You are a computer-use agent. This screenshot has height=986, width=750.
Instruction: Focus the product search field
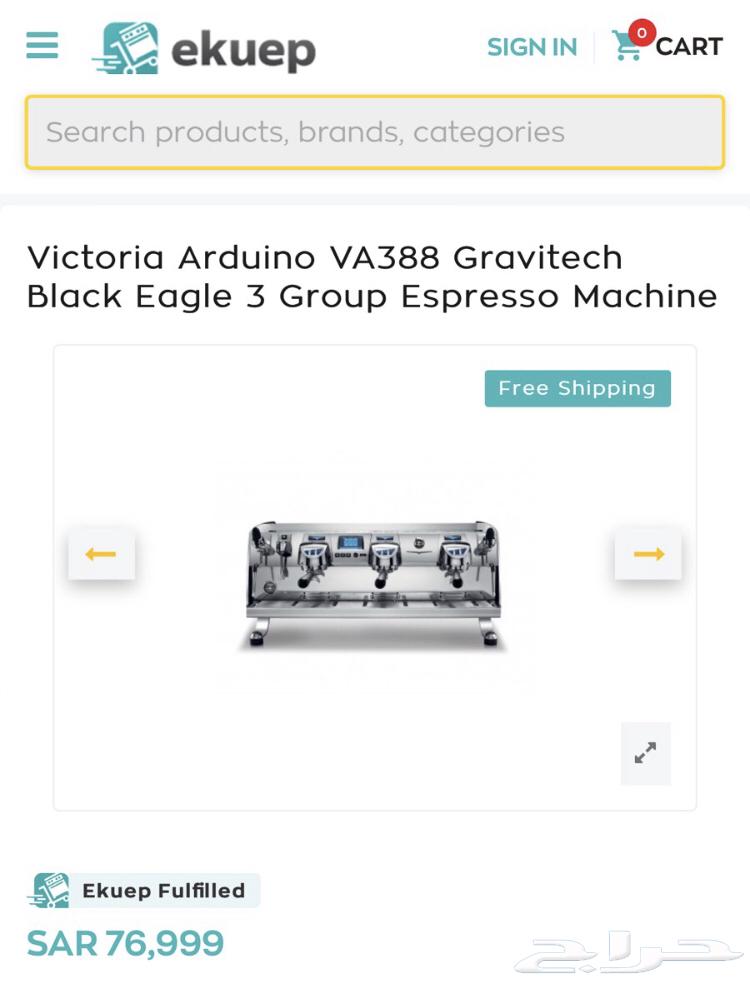[374, 132]
